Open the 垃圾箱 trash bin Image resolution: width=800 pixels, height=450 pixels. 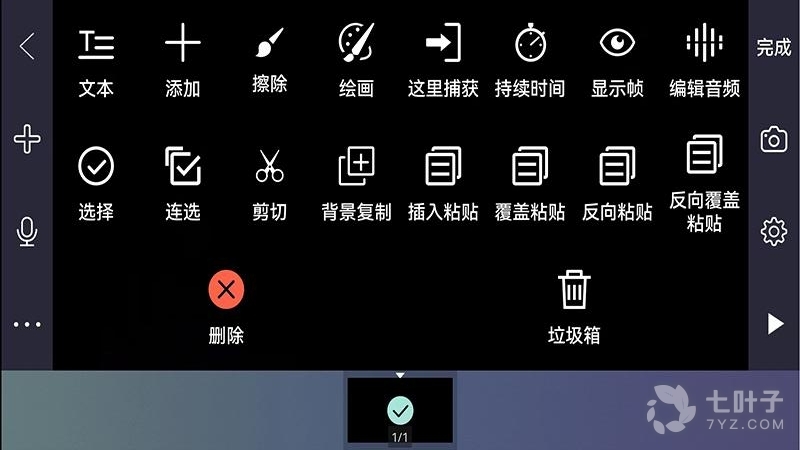point(574,305)
